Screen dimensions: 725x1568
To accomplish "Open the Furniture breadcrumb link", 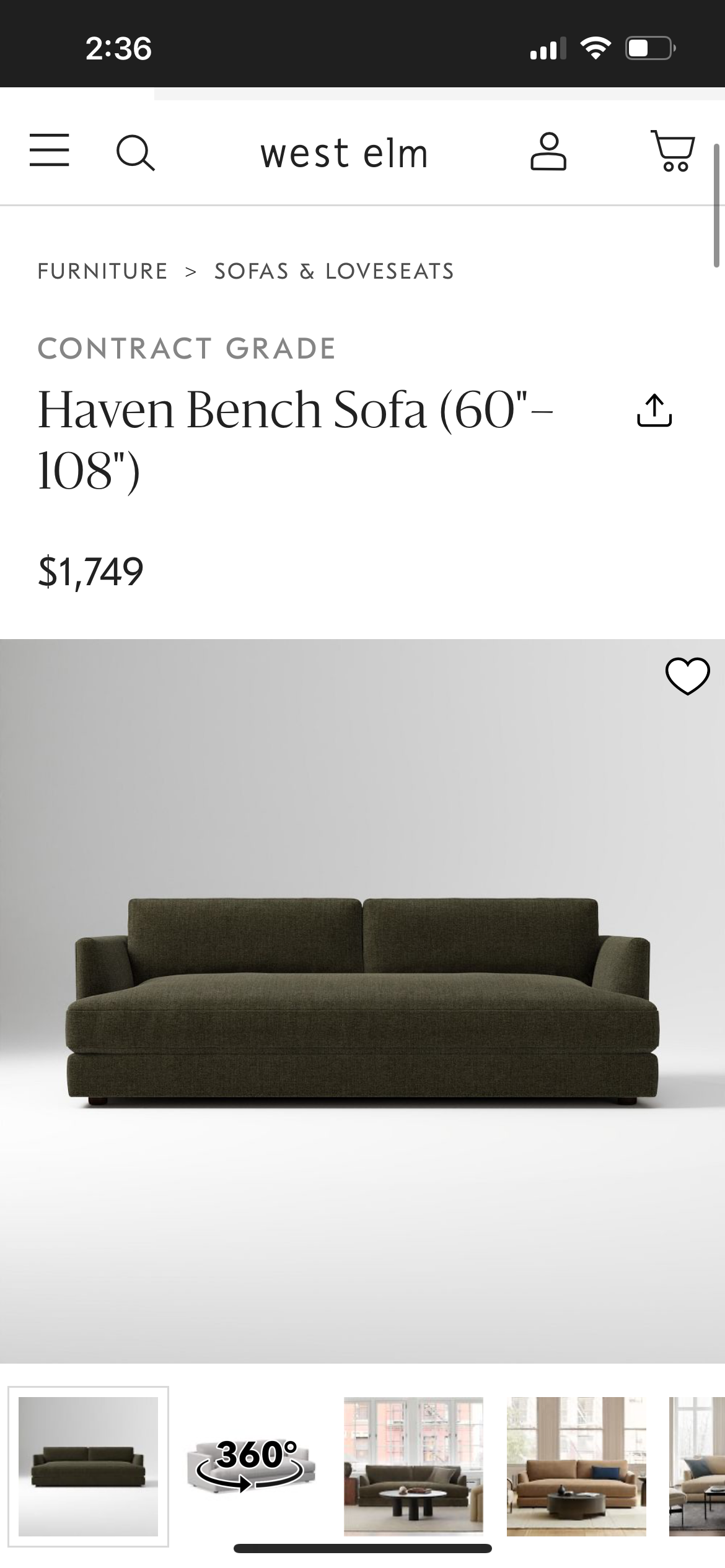I will coord(103,271).
